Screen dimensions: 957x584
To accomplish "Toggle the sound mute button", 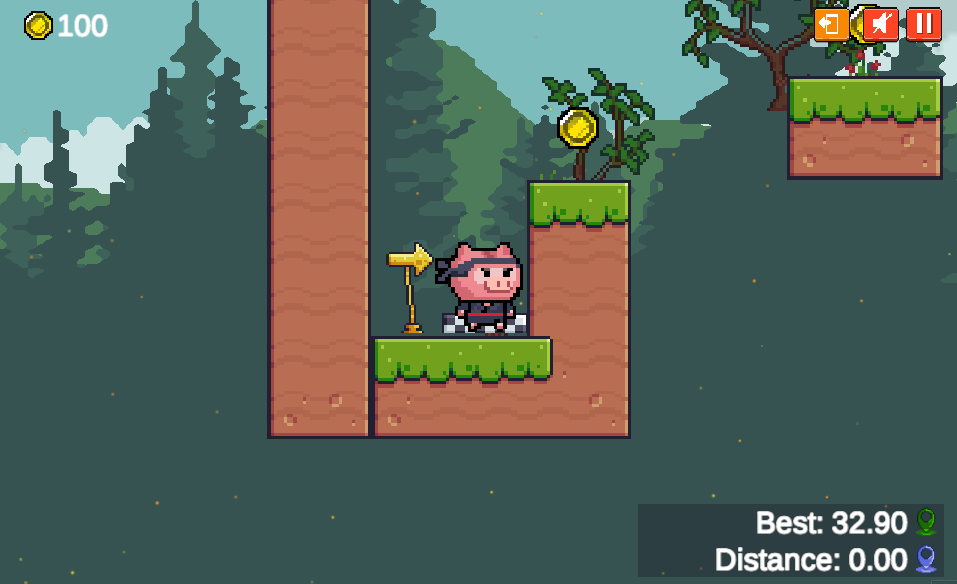I will (880, 24).
